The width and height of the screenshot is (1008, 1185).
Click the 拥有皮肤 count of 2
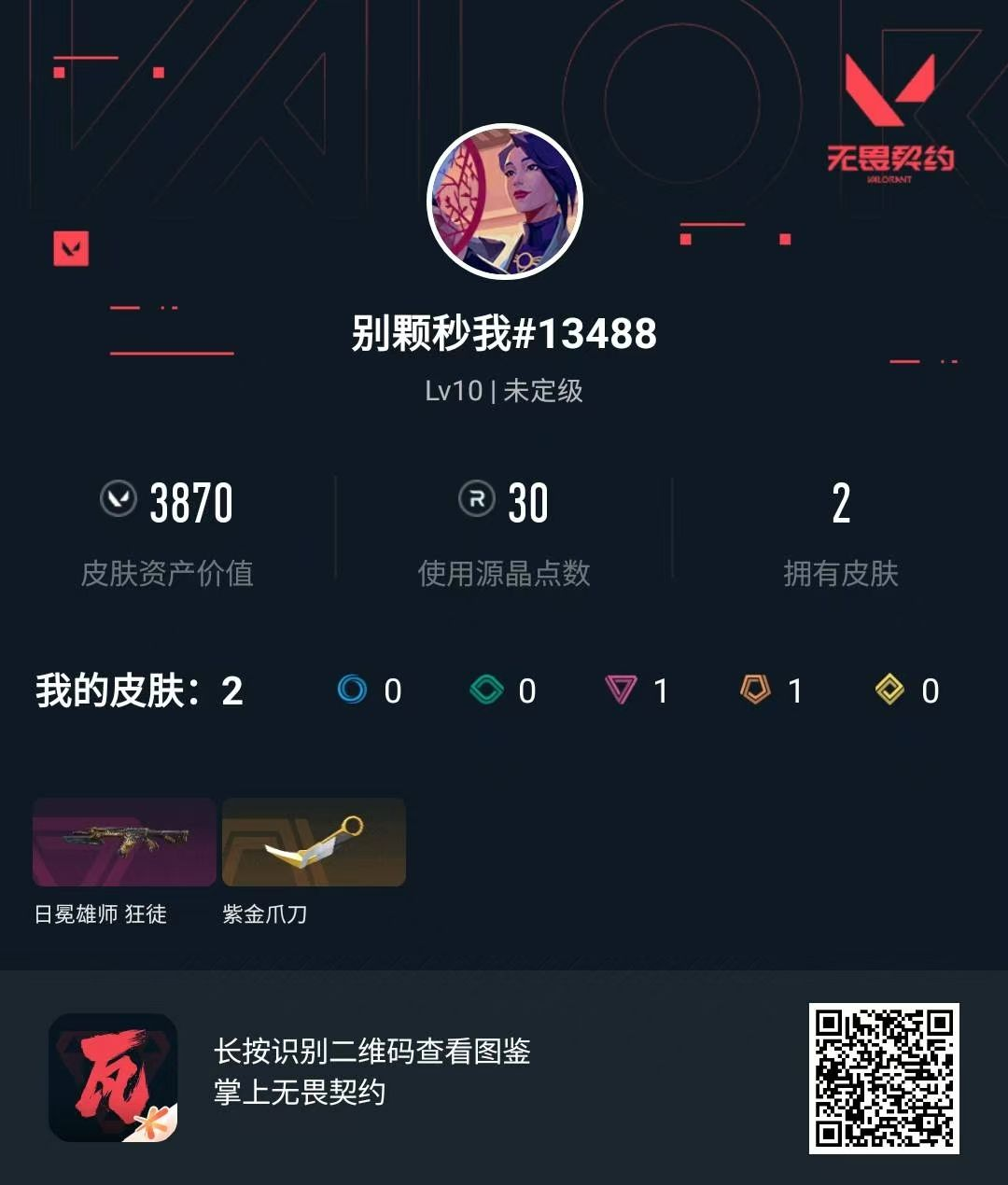(841, 502)
